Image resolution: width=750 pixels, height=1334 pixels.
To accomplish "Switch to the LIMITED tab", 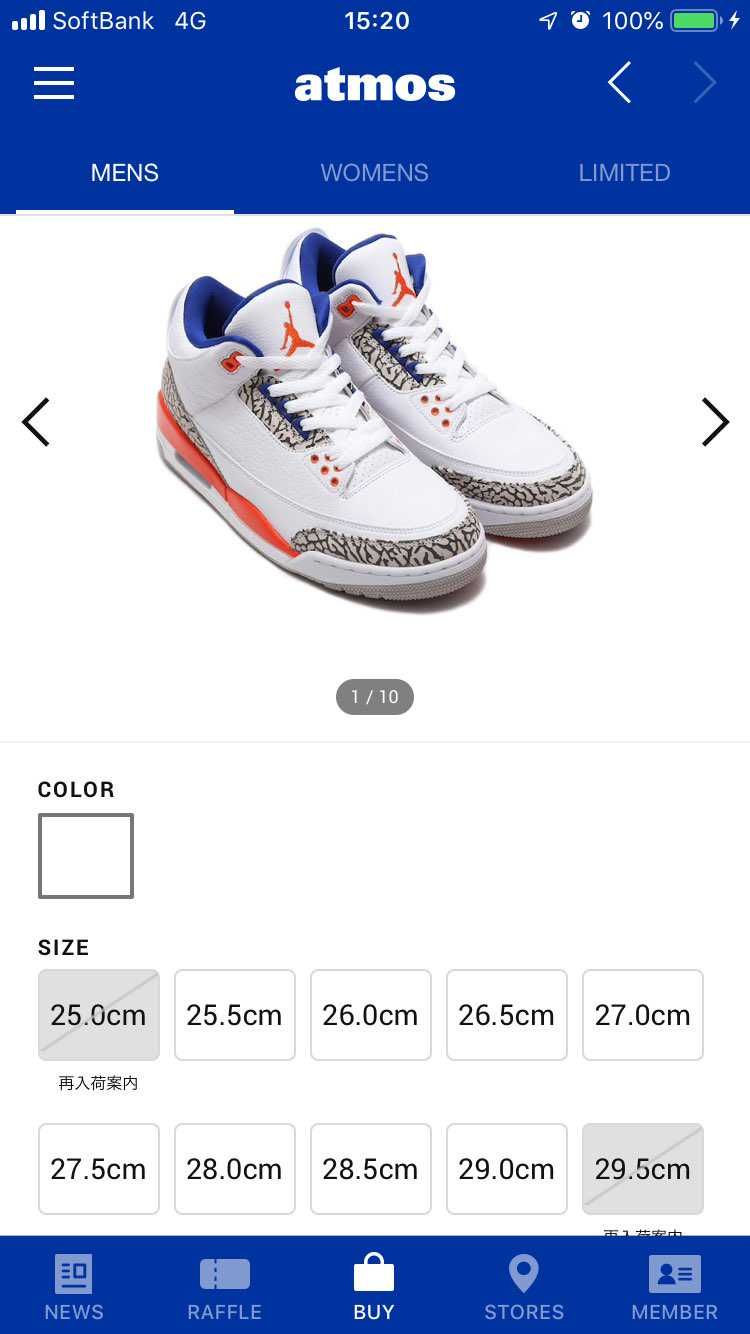I will [624, 172].
